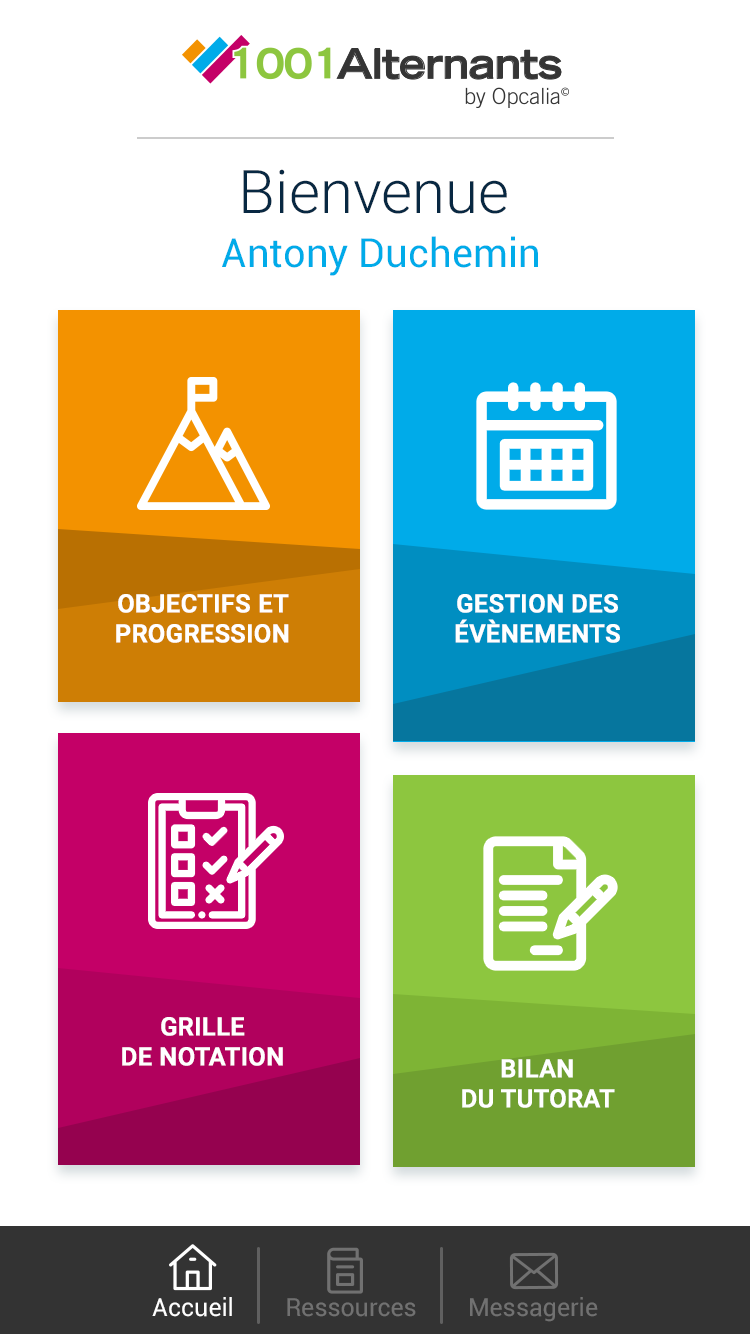Open Gestion des Évènements card
This screenshot has width=750, height=1334.
coord(543,526)
